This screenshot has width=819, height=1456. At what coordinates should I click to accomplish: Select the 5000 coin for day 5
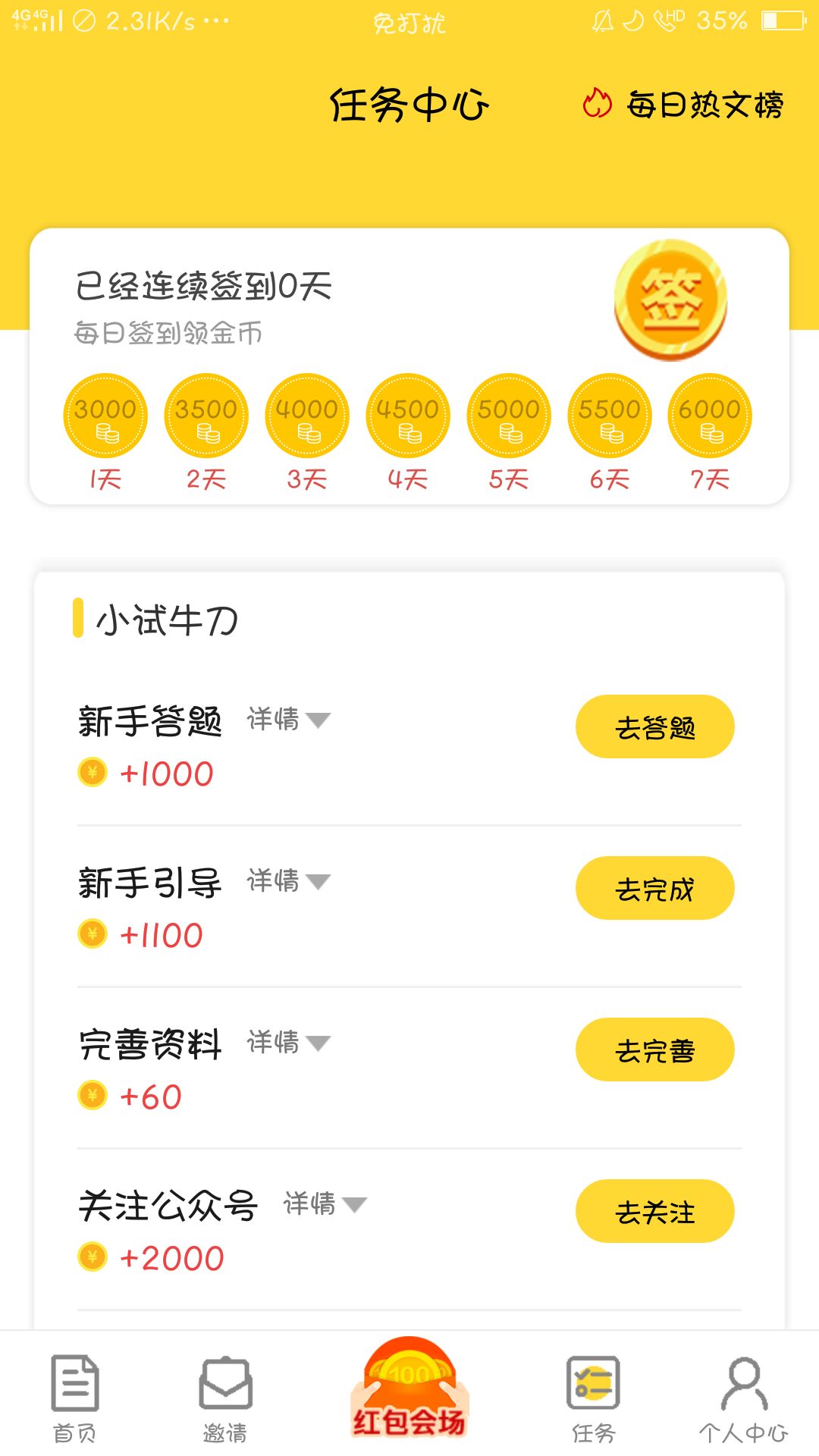(x=507, y=415)
